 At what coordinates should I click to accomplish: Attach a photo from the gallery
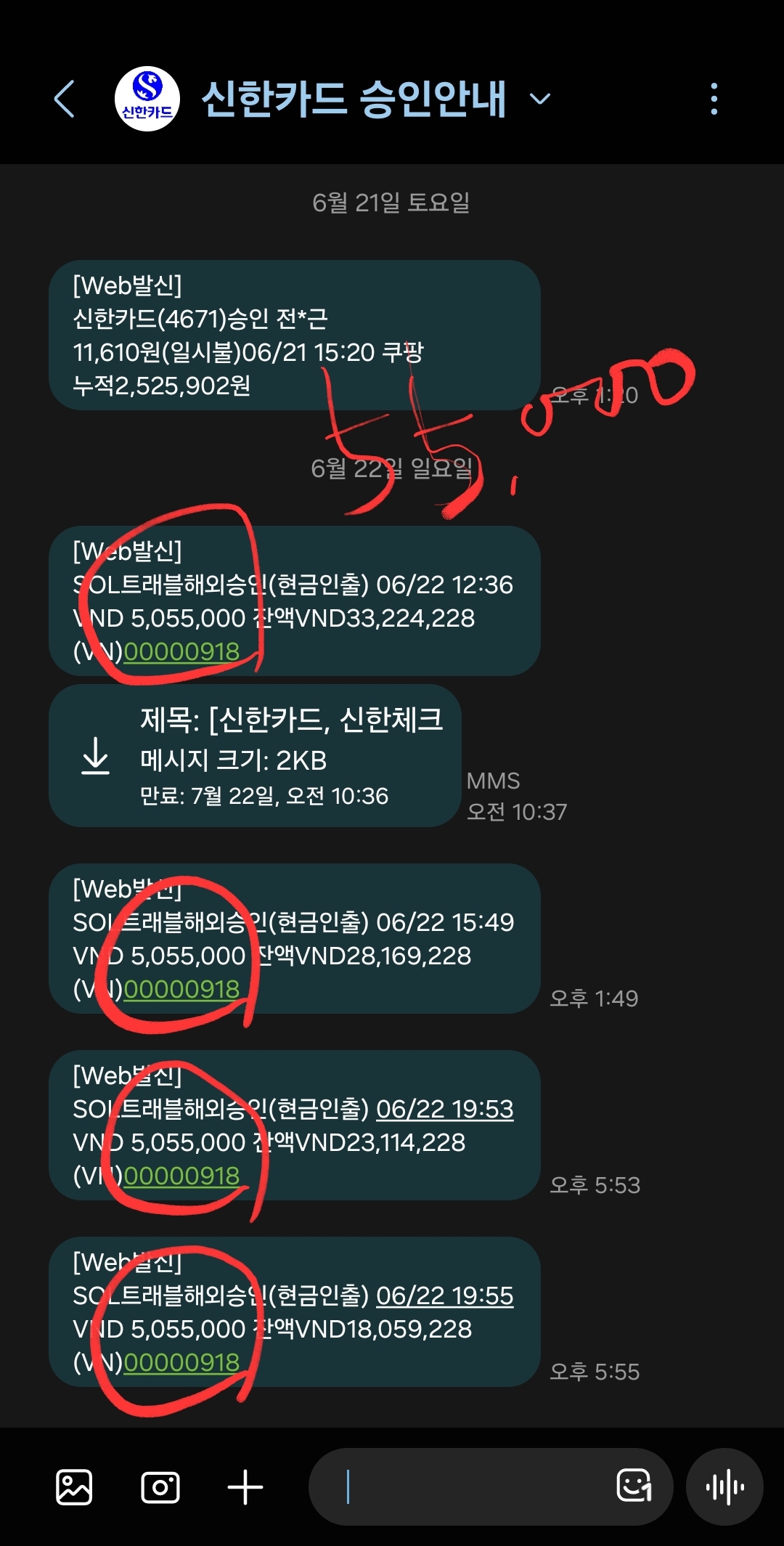(74, 1487)
